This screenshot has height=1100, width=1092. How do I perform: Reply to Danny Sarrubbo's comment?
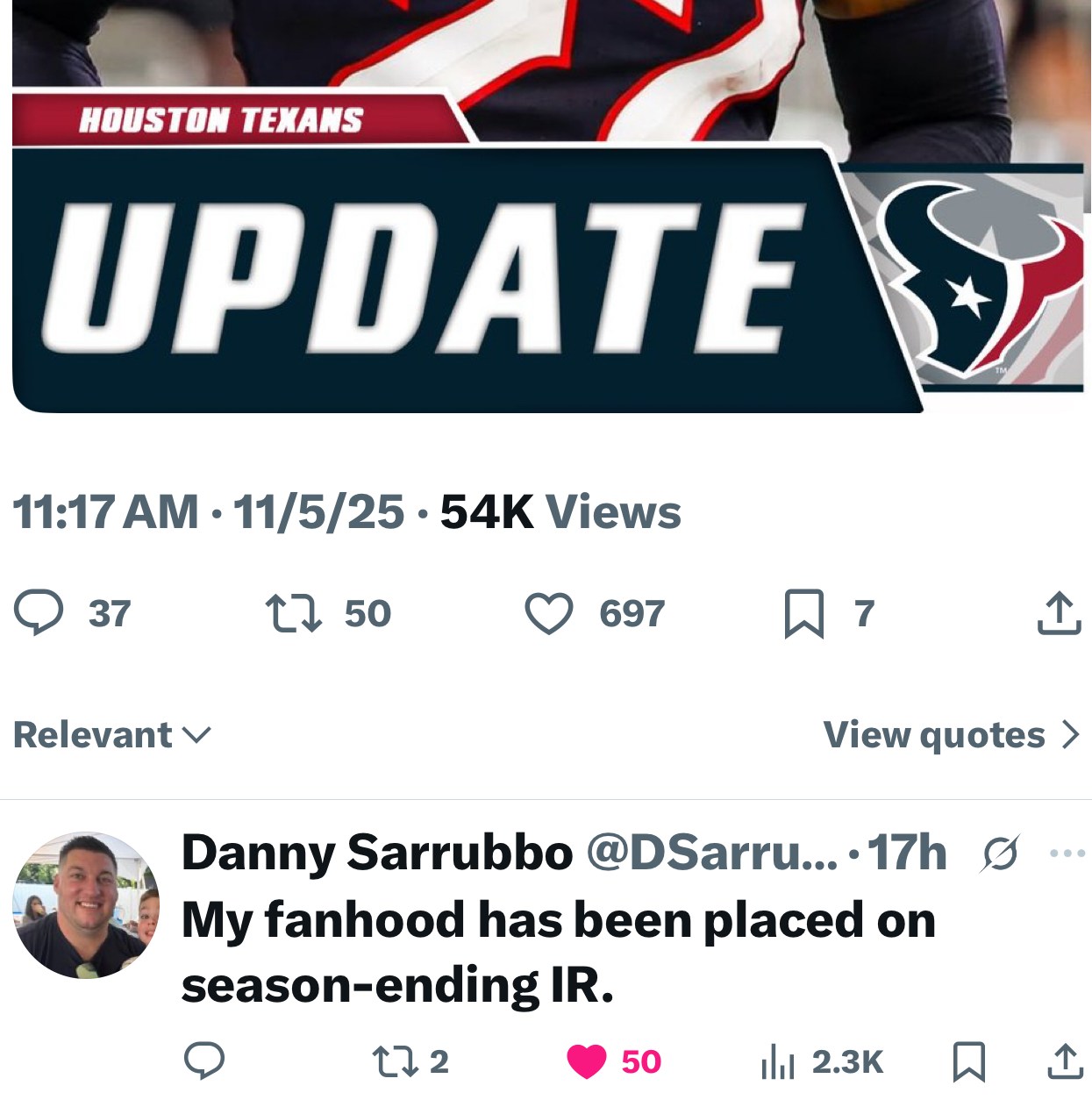click(x=204, y=1061)
